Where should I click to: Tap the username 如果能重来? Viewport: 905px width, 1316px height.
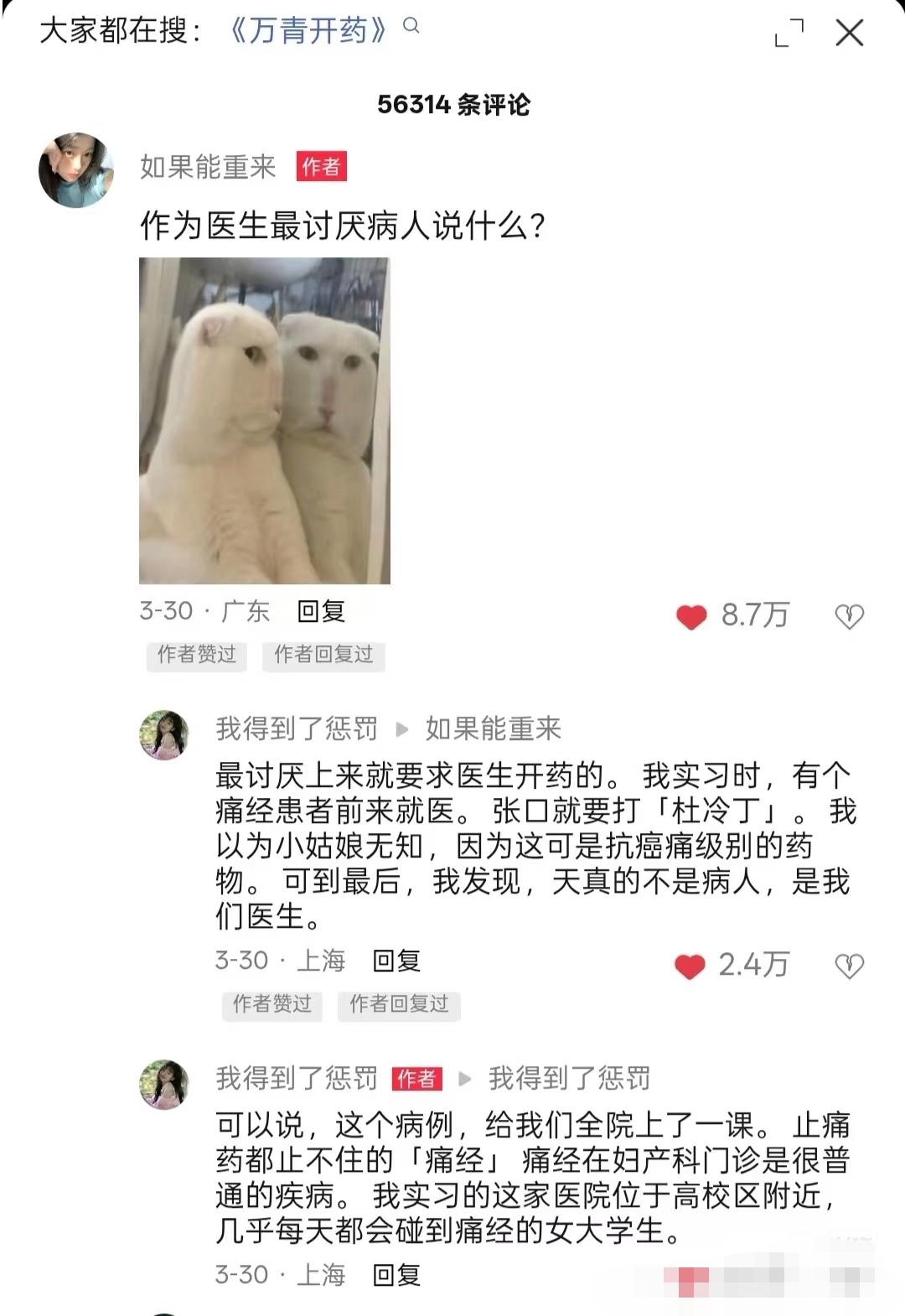click(x=209, y=167)
